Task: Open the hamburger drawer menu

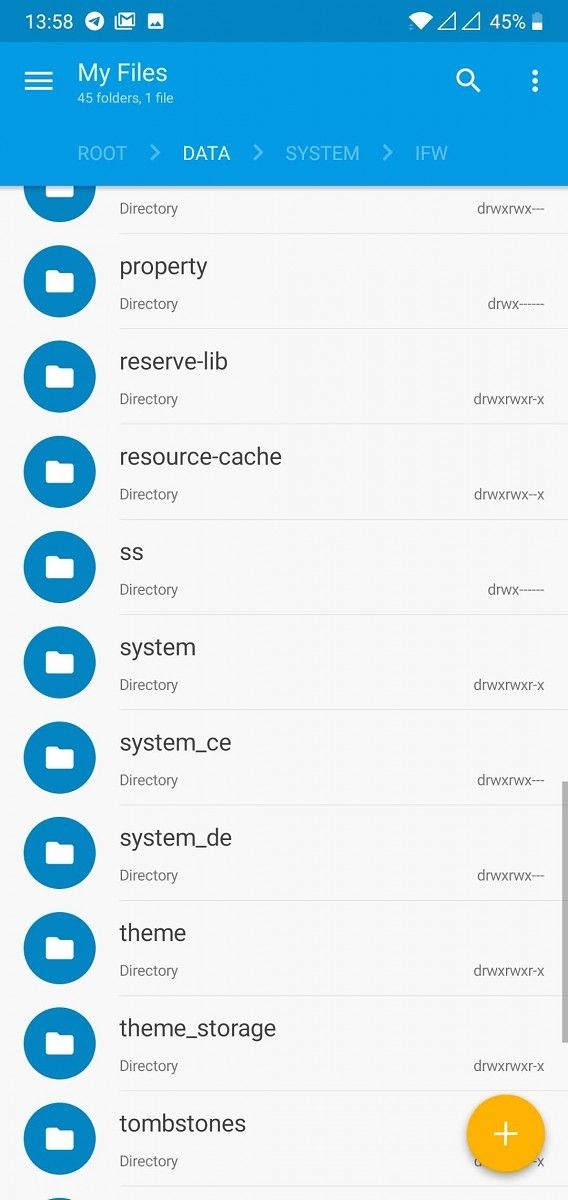Action: pos(38,81)
